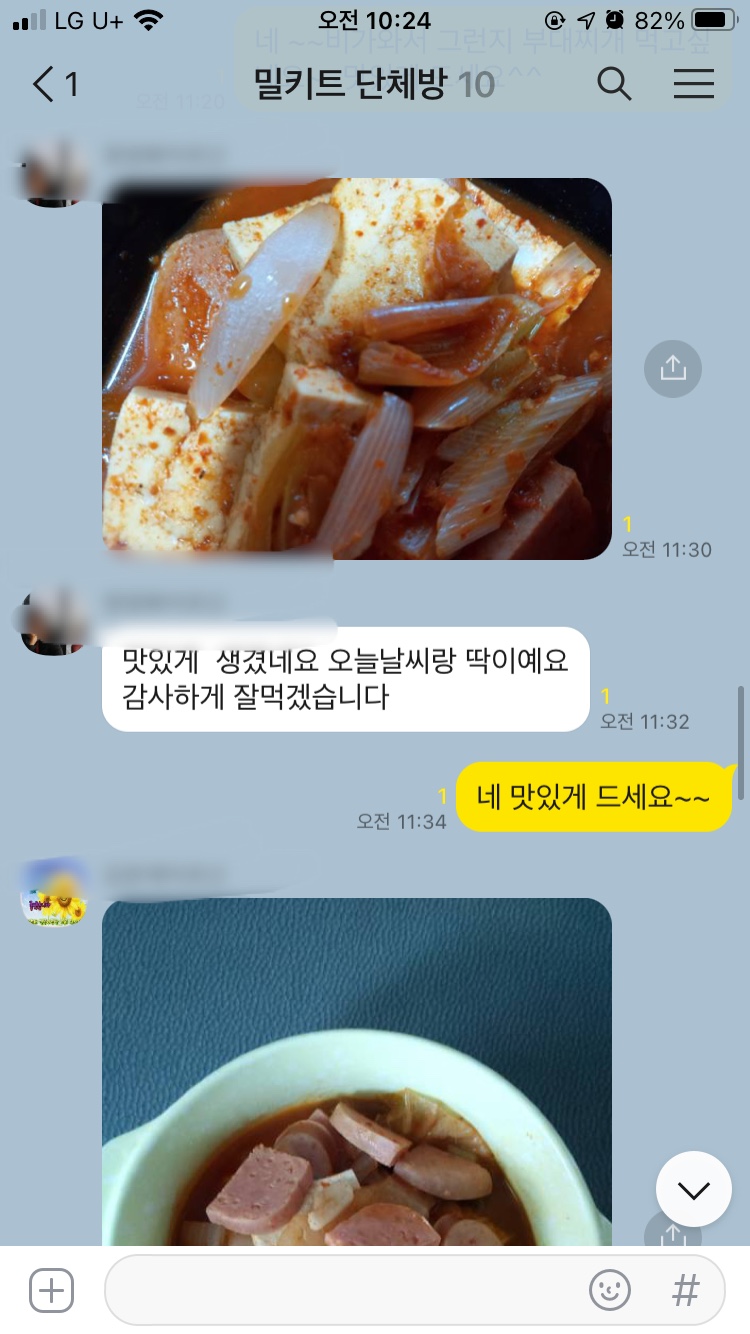View profile of sunflower avatar sender

click(53, 893)
